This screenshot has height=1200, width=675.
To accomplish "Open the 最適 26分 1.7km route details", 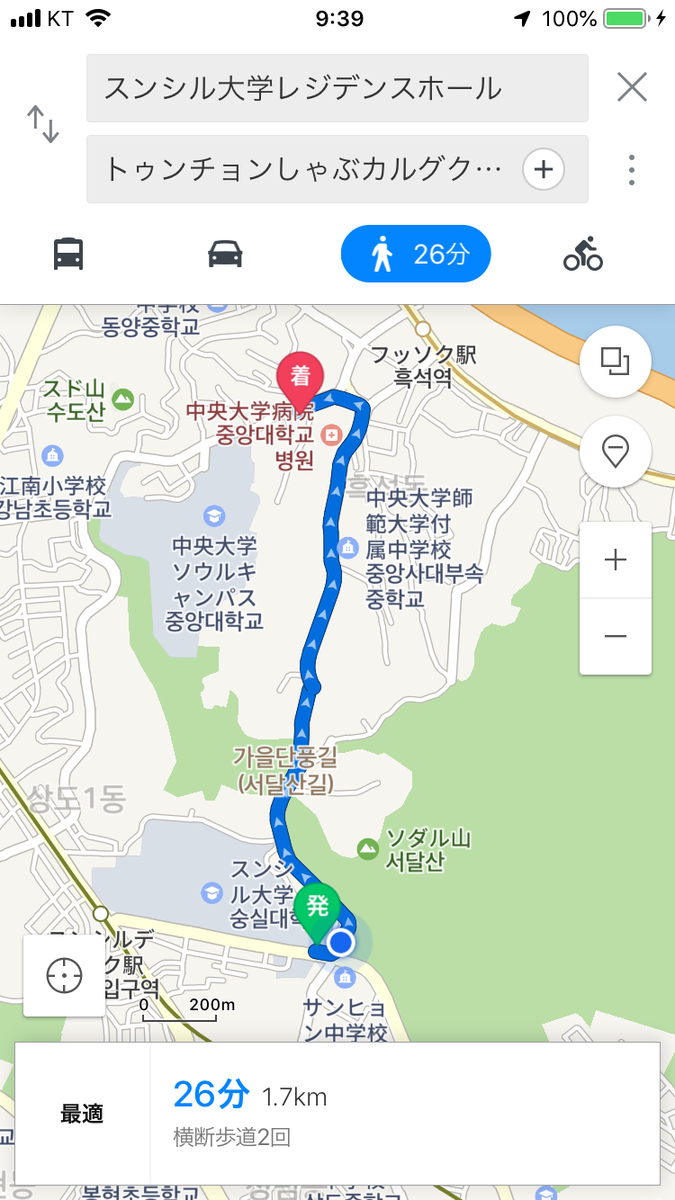I will coord(337,1113).
